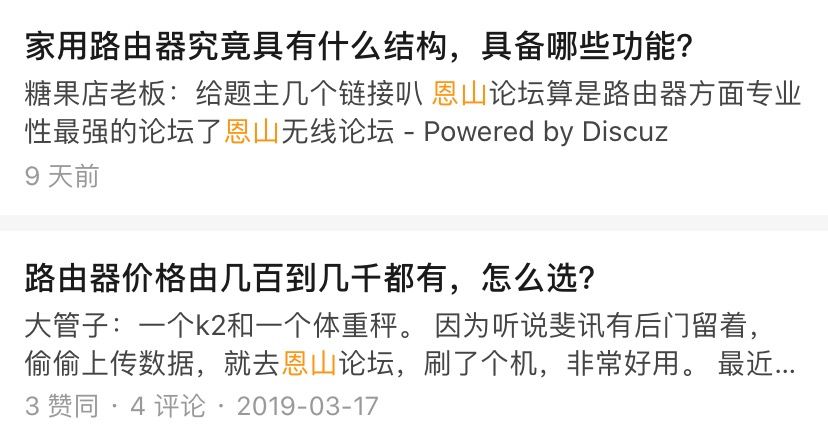Open the question about 家用路由器 structure and functions

[360, 47]
